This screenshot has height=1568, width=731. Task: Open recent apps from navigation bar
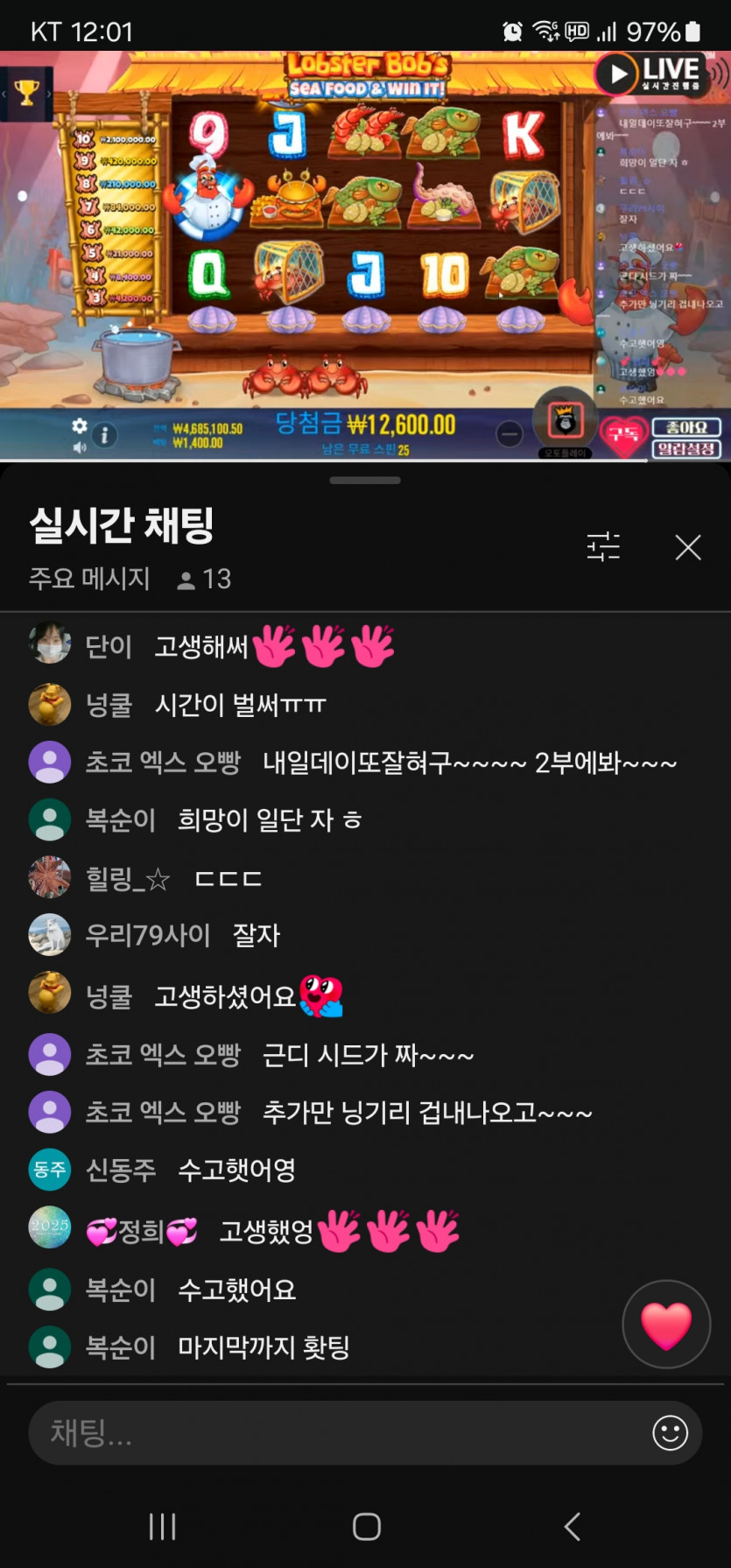(x=162, y=1527)
